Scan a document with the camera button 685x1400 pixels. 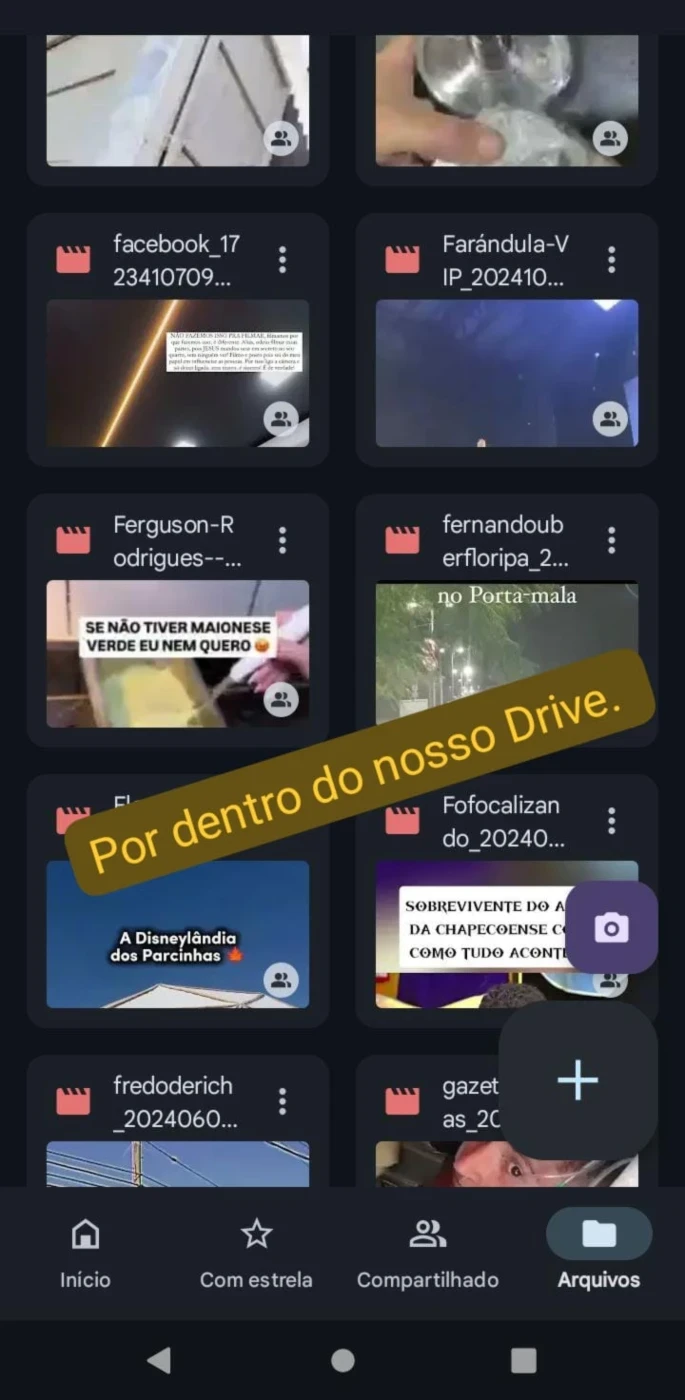coord(611,928)
